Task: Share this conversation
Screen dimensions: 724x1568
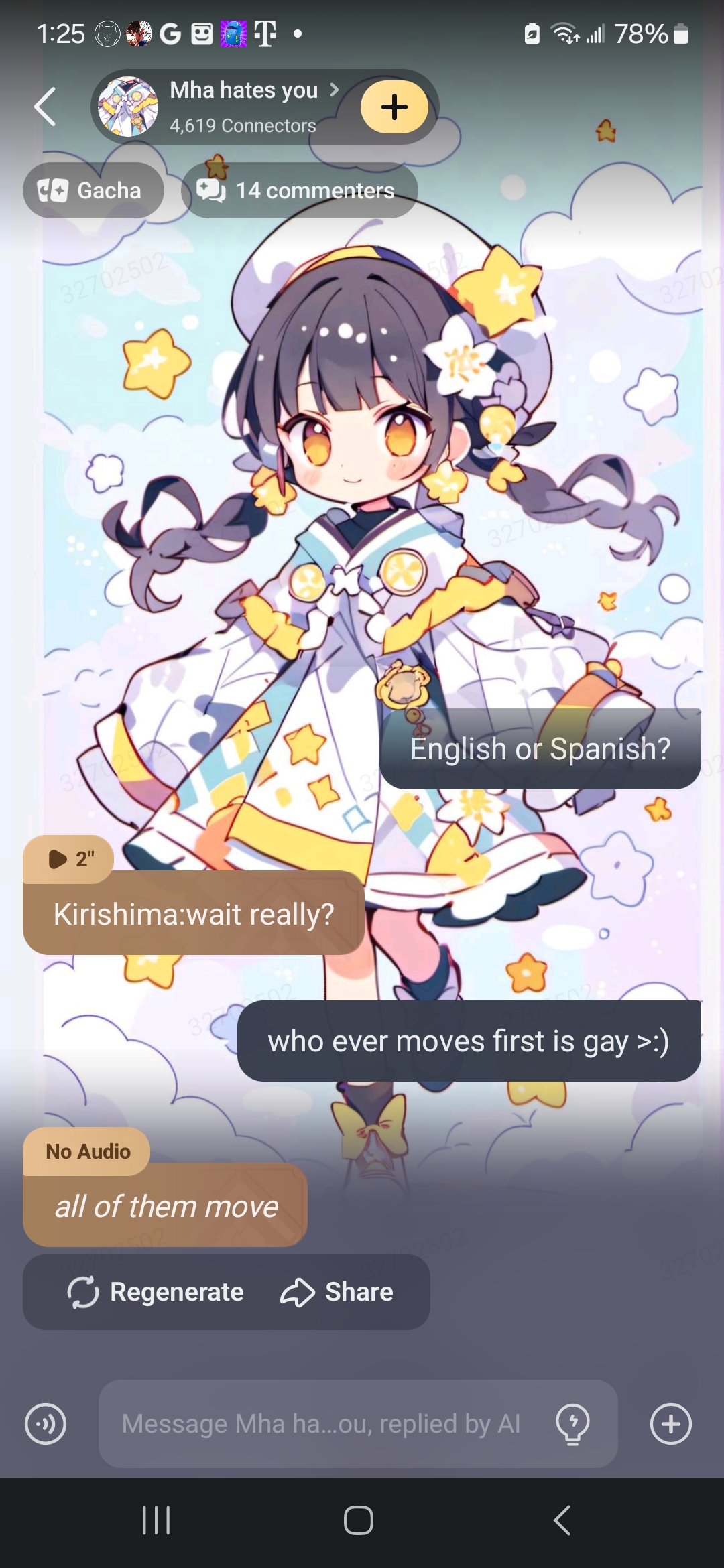Action: [337, 1292]
